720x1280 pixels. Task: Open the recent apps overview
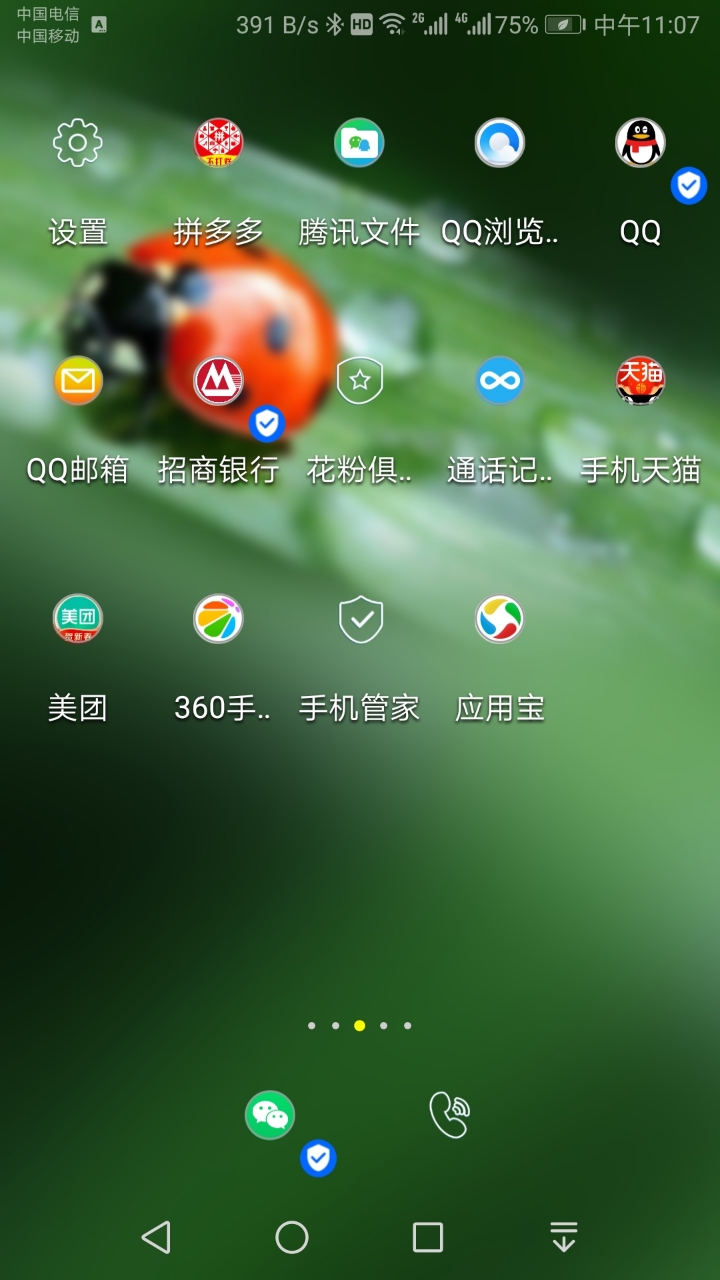(428, 1237)
